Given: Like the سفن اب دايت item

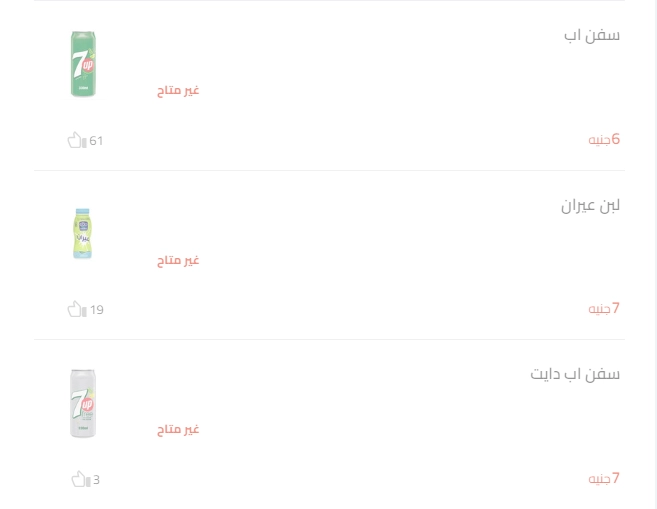Looking at the screenshot, I should click(80, 479).
